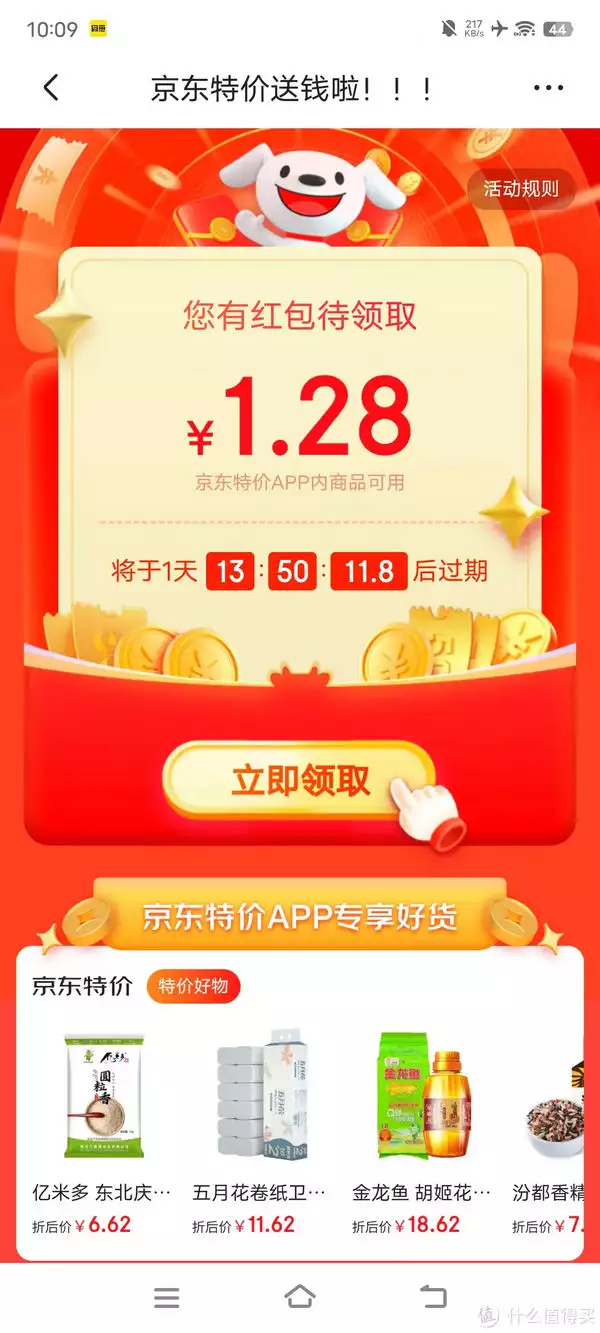The width and height of the screenshot is (600, 1333).
Task: Open the 金龙鱼 胡姬花 oil product
Action: (x=420, y=1130)
